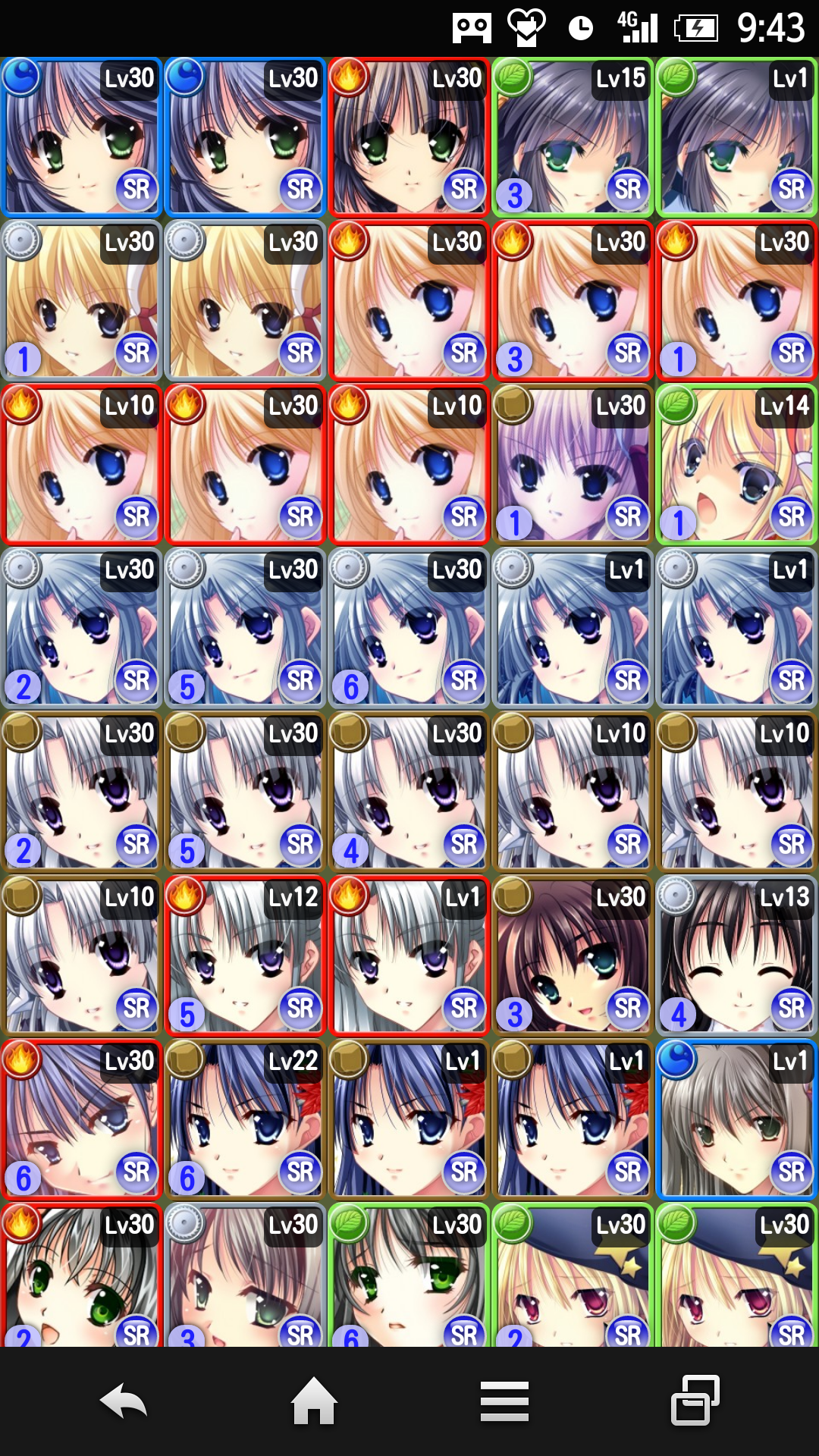Select the purple-haired Lv30 card marked 1

click(x=573, y=466)
